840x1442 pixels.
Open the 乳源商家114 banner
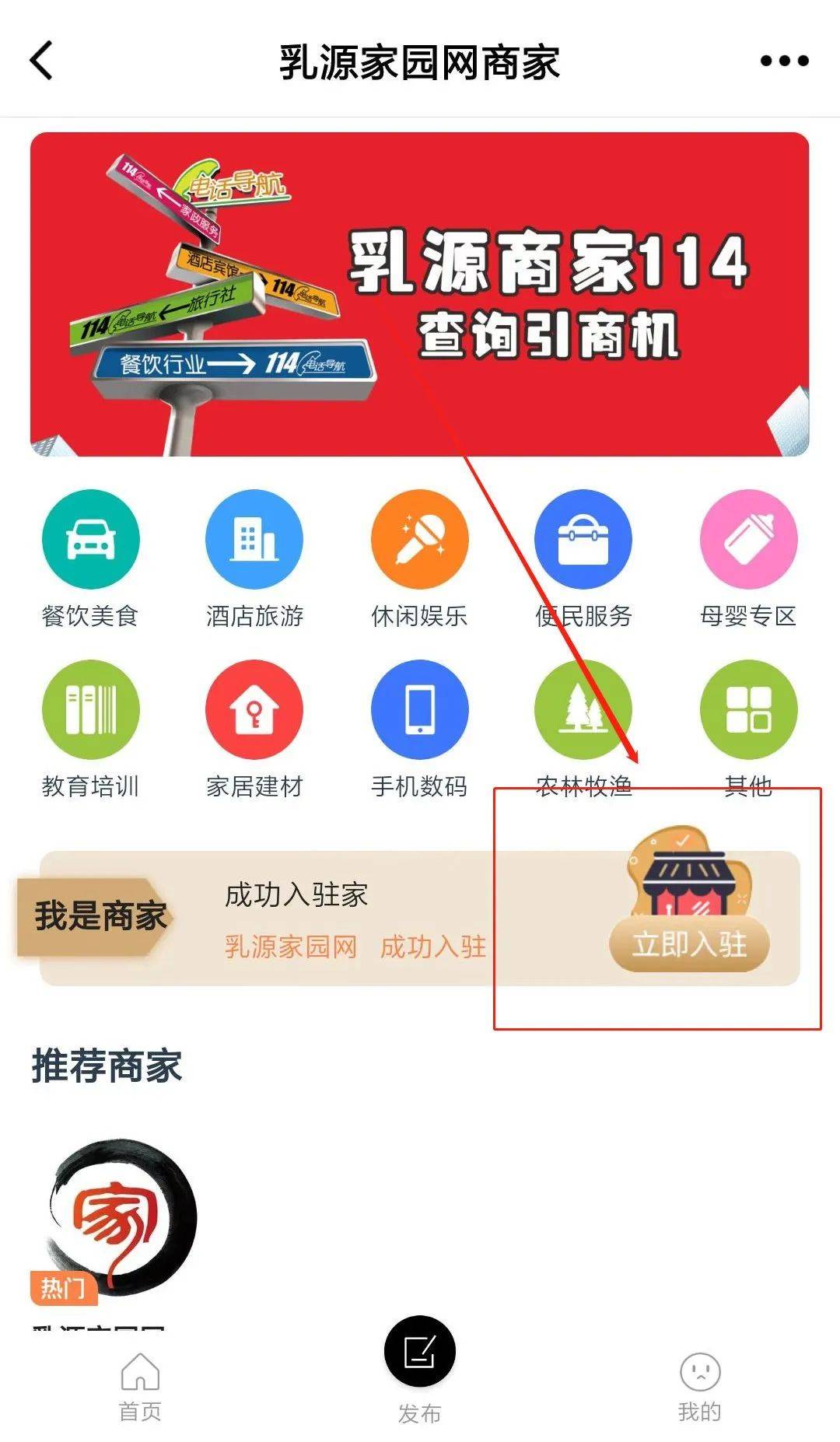click(x=420, y=294)
